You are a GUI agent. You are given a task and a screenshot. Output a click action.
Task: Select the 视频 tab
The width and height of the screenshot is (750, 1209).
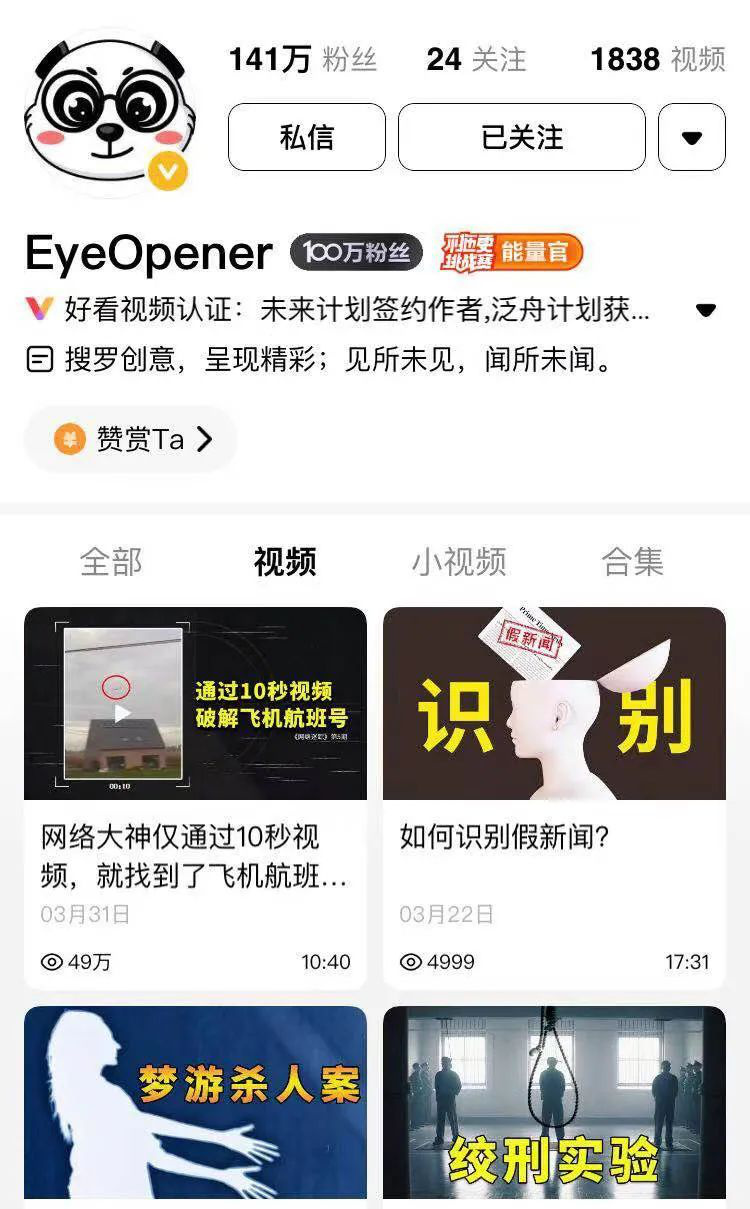click(285, 562)
